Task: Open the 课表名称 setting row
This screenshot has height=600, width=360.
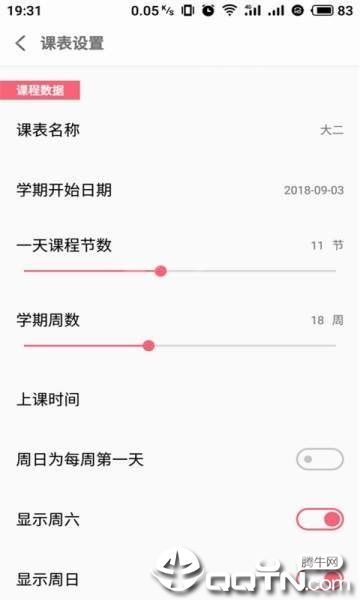Action: pos(180,130)
